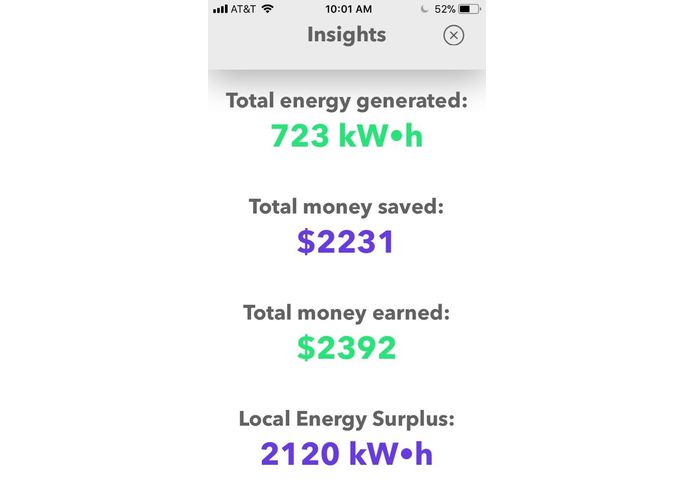Close the Insights screen

coord(453,36)
